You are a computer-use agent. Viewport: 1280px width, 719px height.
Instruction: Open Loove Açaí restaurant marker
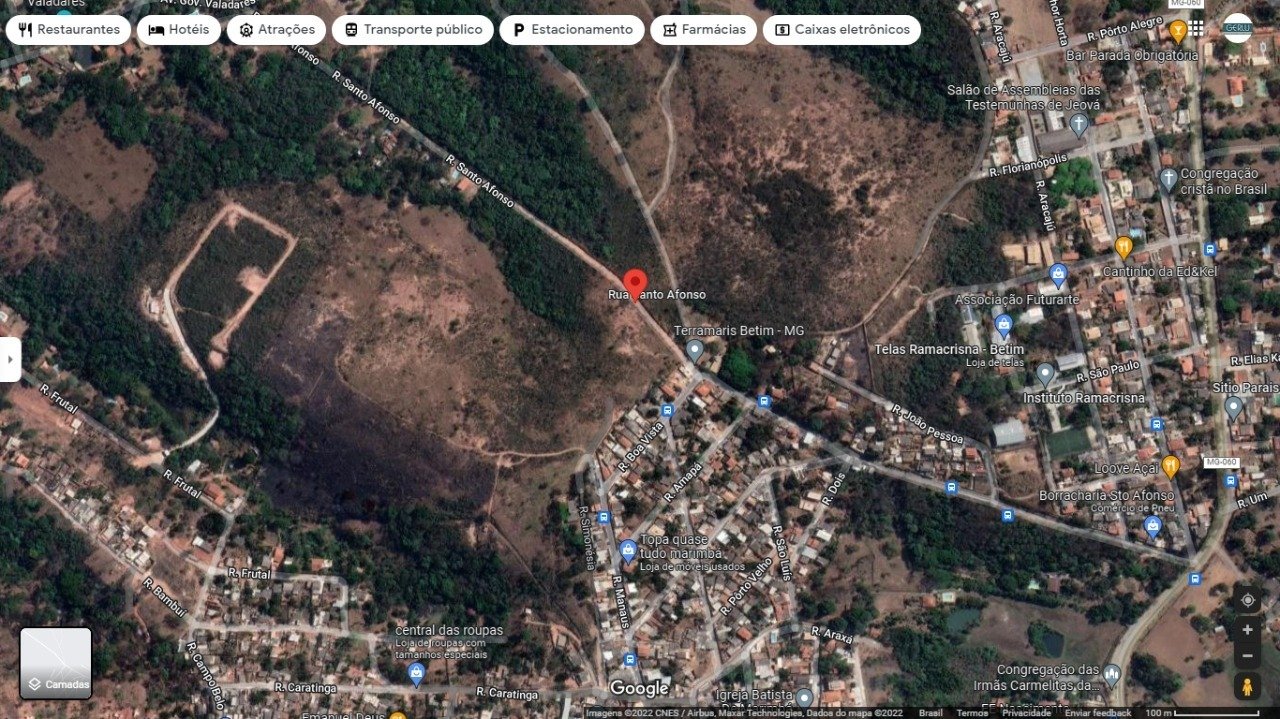click(x=1171, y=466)
